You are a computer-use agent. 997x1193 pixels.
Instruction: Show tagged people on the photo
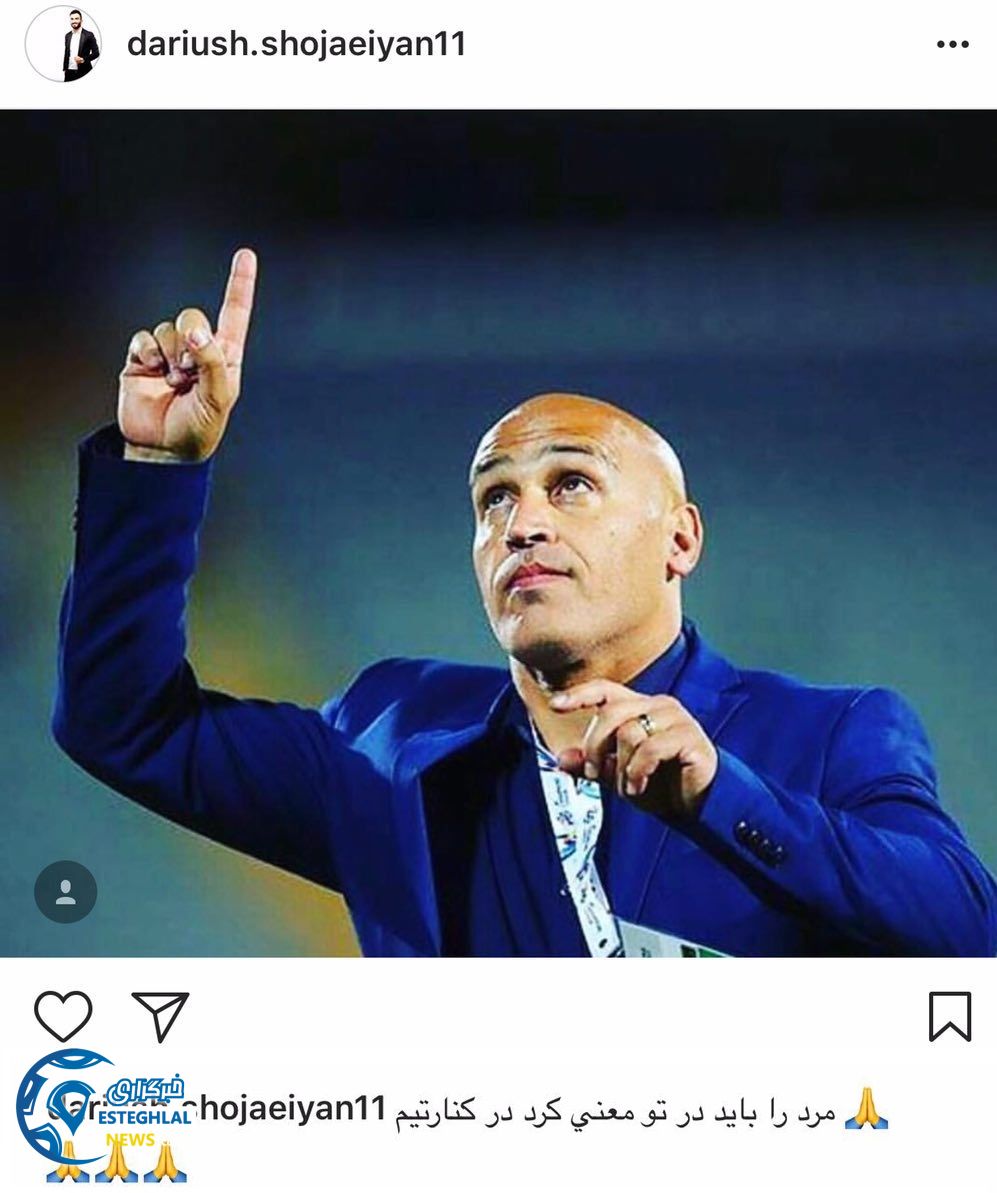(66, 891)
